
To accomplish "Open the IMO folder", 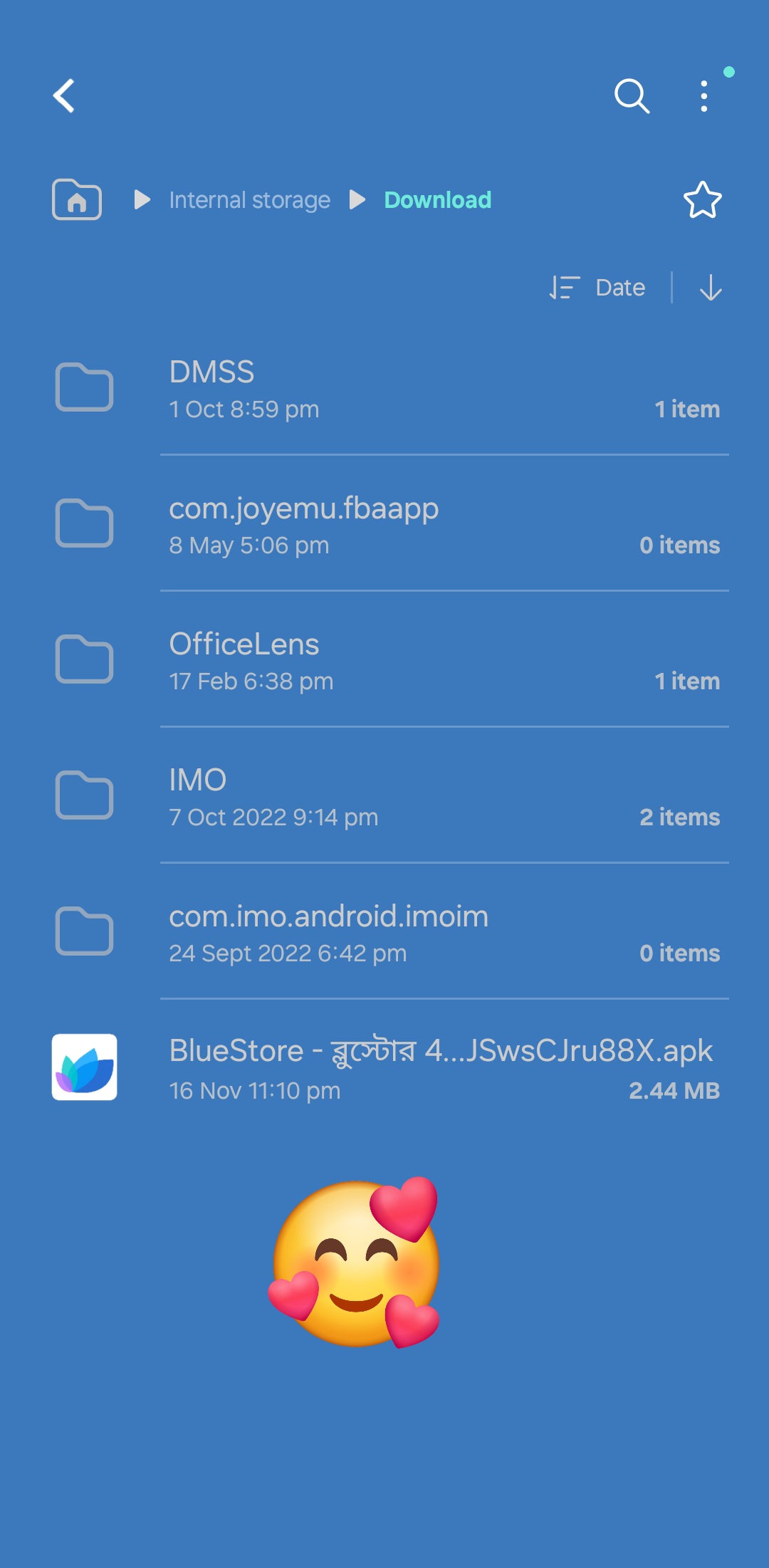I will (384, 797).
